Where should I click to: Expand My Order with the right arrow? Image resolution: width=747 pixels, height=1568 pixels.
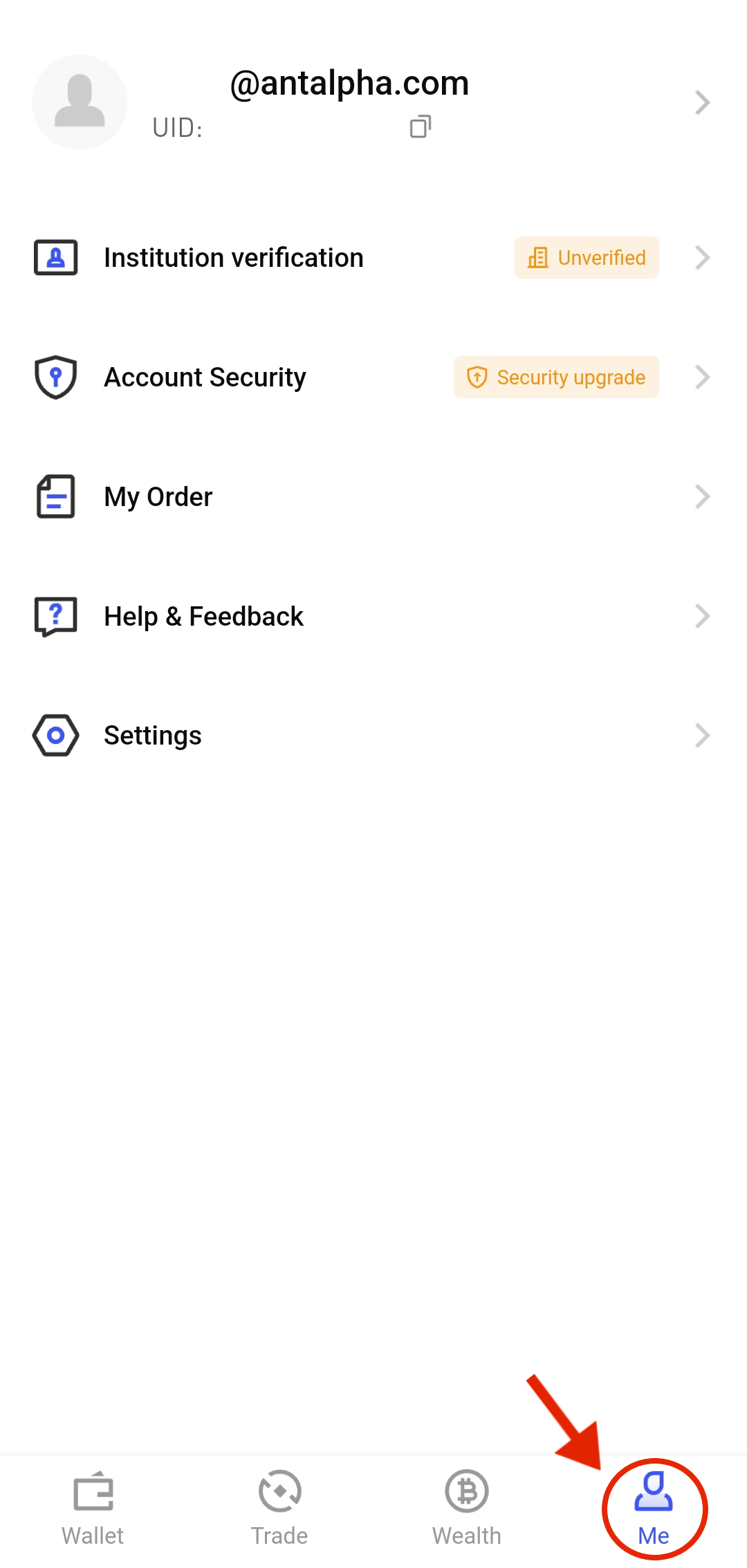pyautogui.click(x=703, y=496)
